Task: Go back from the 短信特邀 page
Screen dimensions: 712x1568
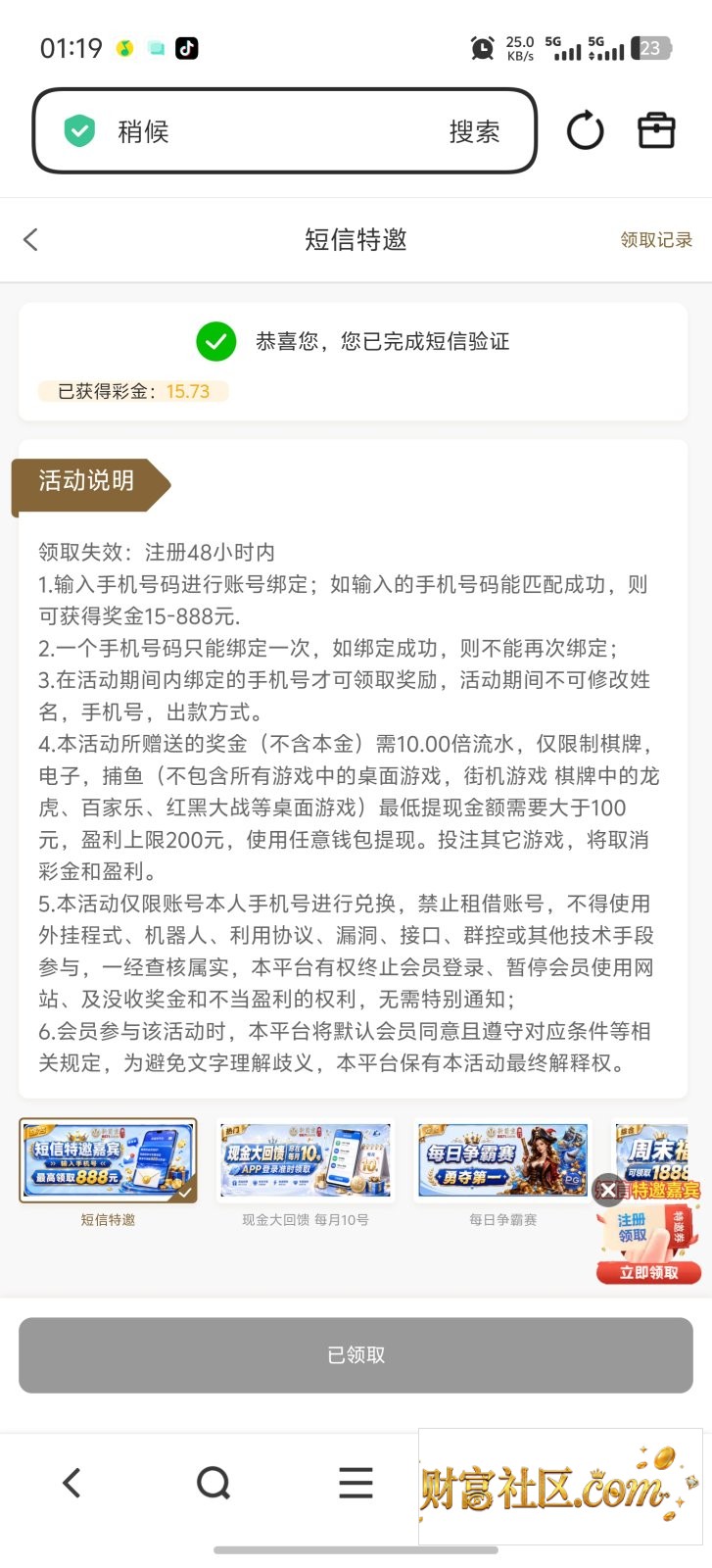Action: 31,240
